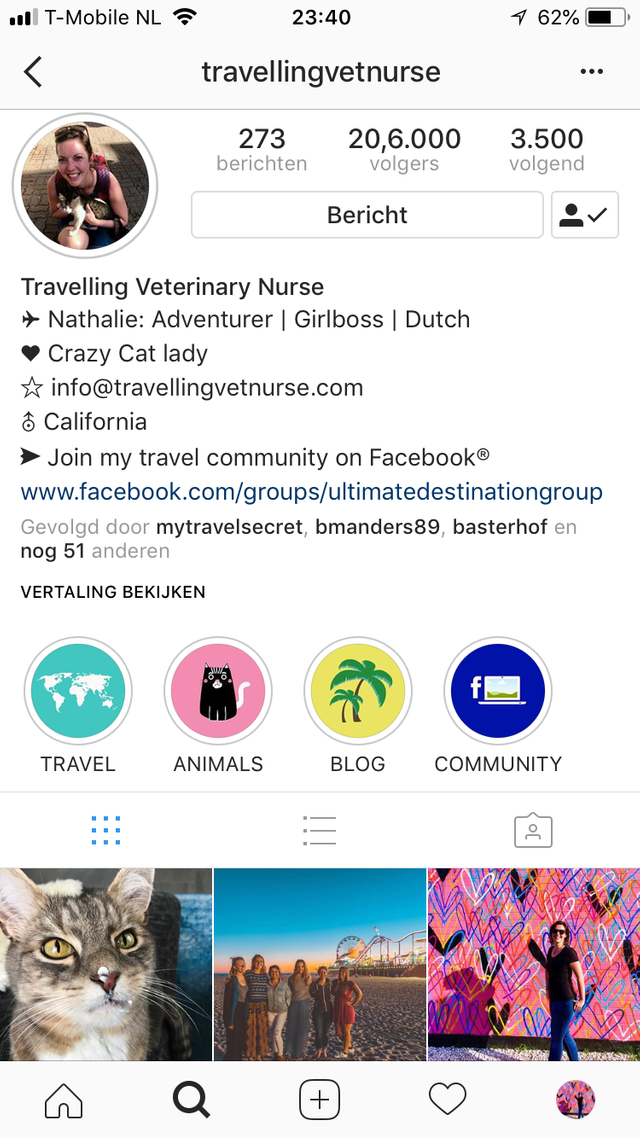The height and width of the screenshot is (1138, 640).
Task: Open the following status person-check button
Action: (x=584, y=215)
